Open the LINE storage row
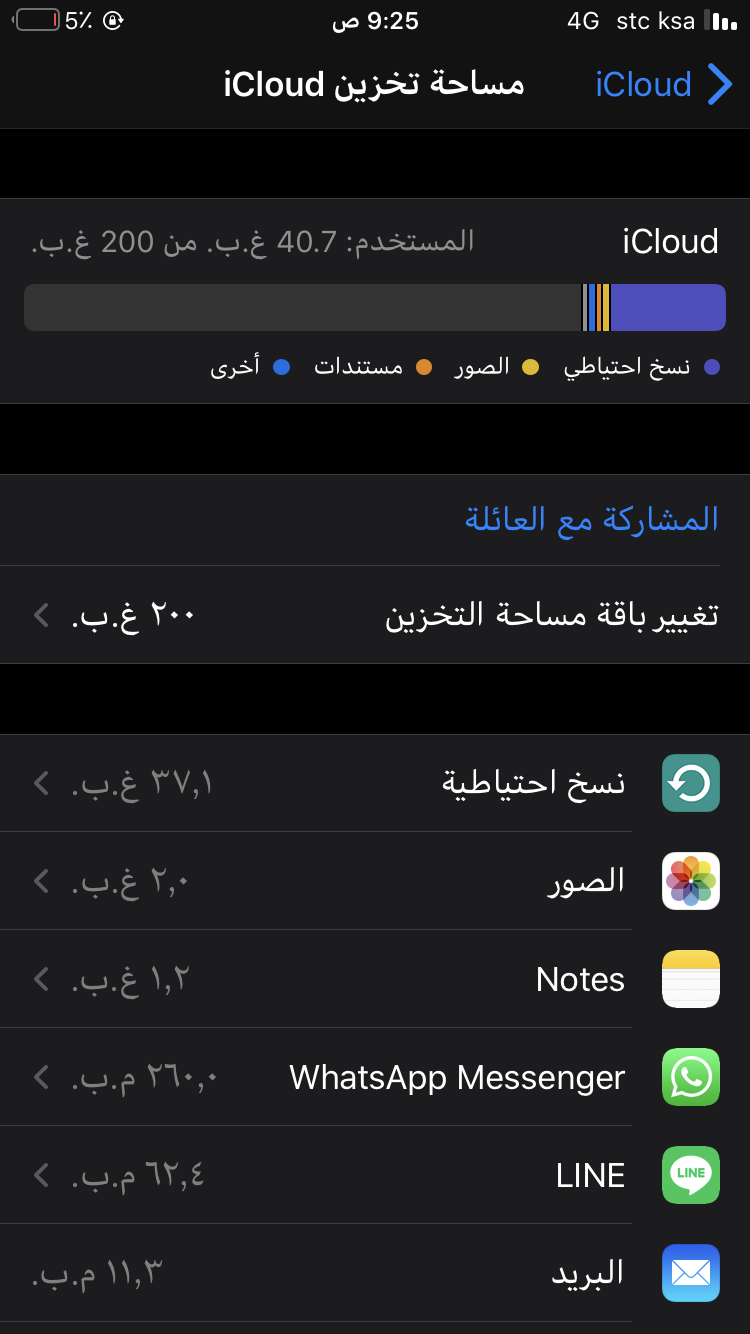Viewport: 750px width, 1334px height. 375,1175
